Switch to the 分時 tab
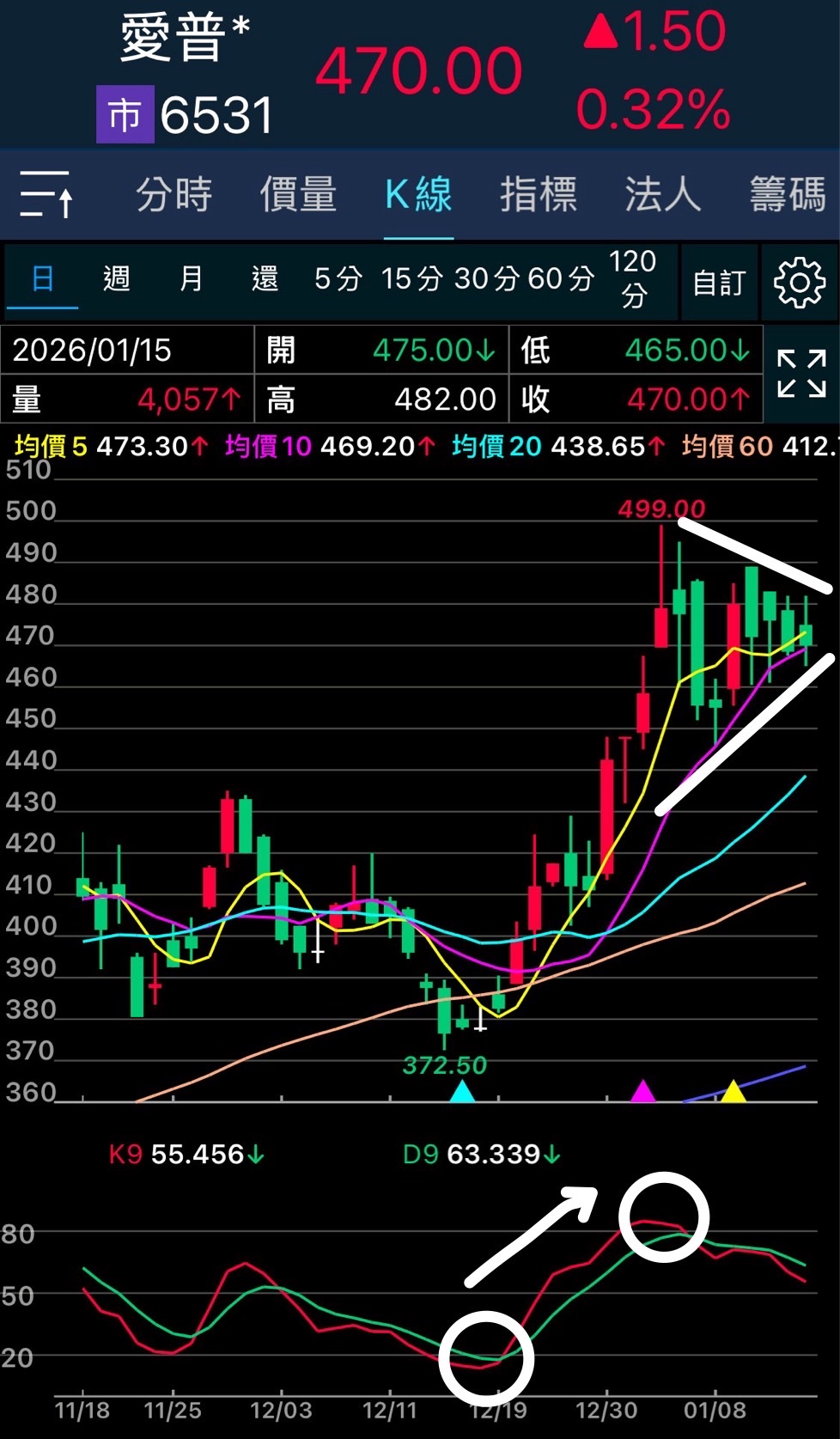840x1439 pixels. pos(174,193)
